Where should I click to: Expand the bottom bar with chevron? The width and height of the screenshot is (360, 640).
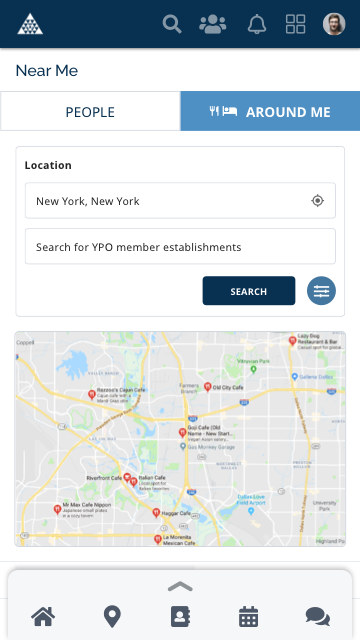point(180,587)
